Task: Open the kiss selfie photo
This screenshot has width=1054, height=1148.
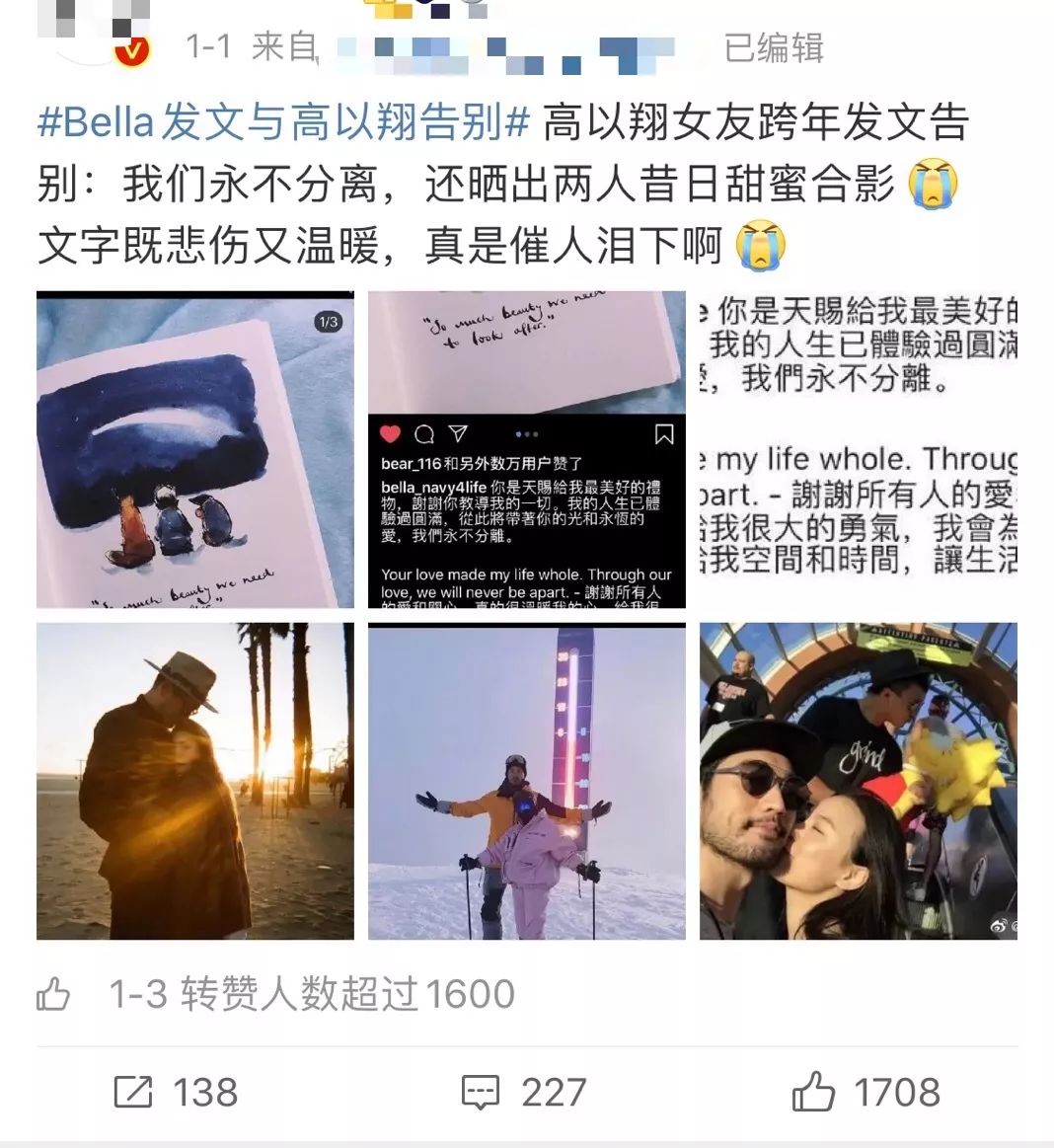Action: 858,781
